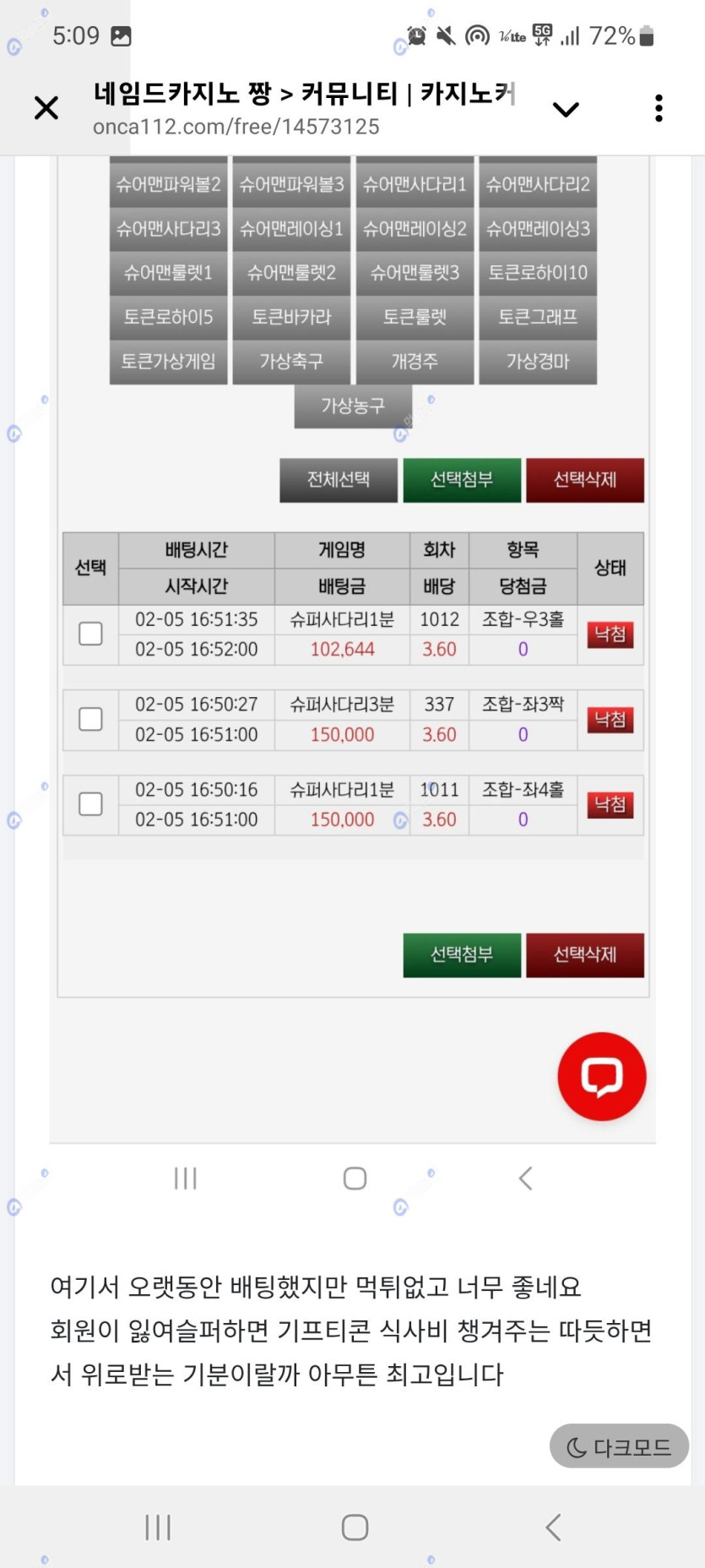Open the system recent apps view

[x=158, y=1527]
